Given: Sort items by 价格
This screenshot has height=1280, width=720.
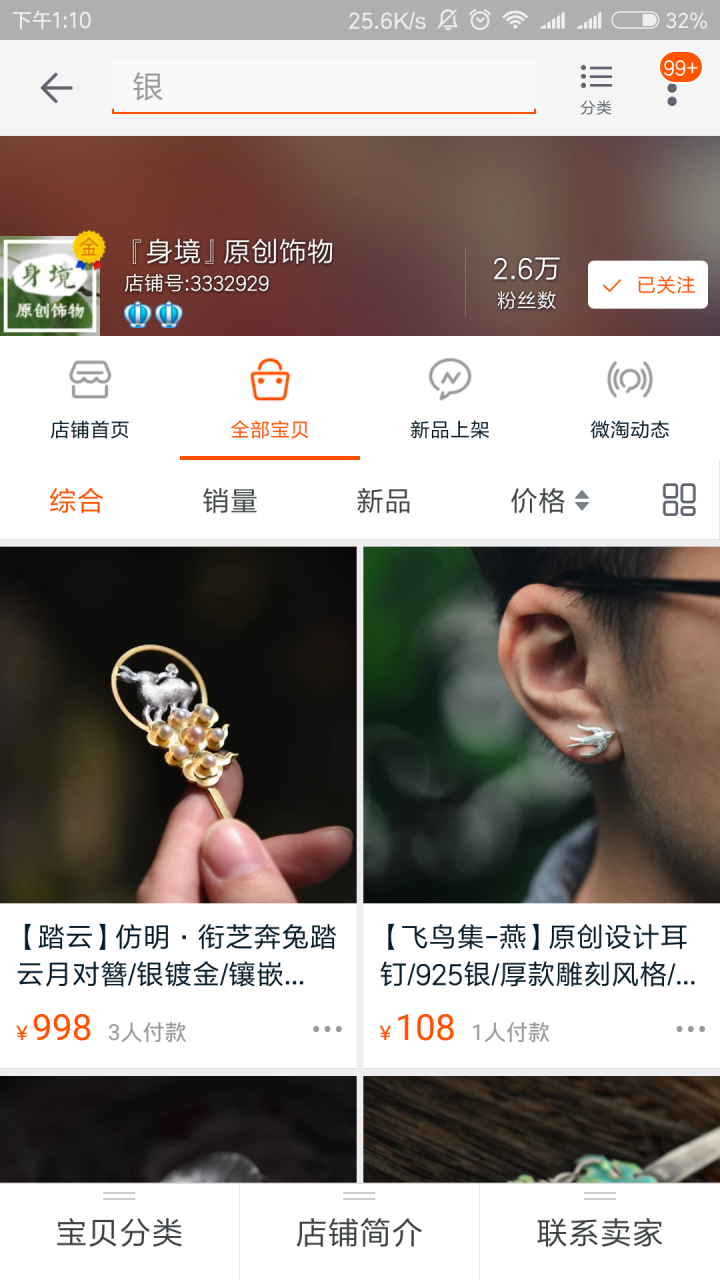Looking at the screenshot, I should [549, 501].
